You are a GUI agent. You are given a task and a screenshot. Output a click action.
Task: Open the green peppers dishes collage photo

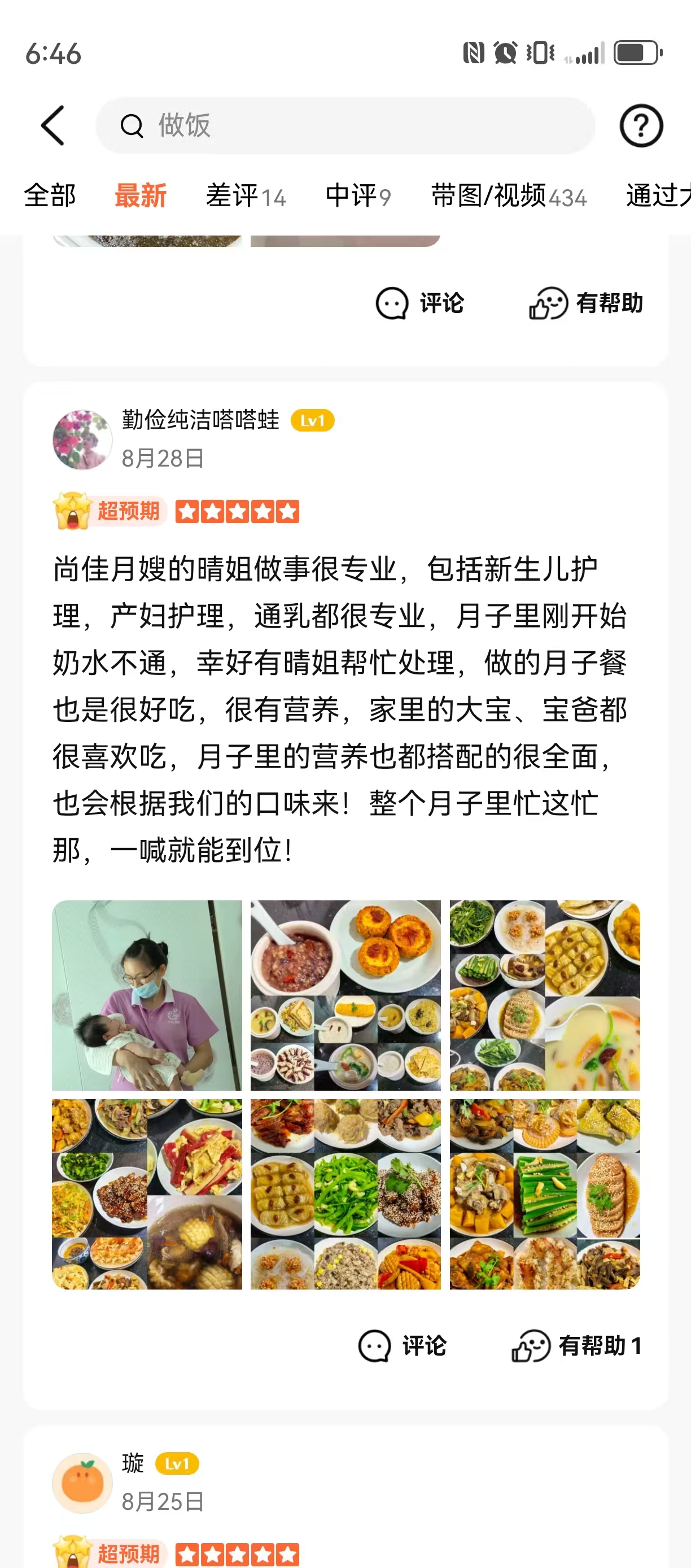pos(345,1194)
